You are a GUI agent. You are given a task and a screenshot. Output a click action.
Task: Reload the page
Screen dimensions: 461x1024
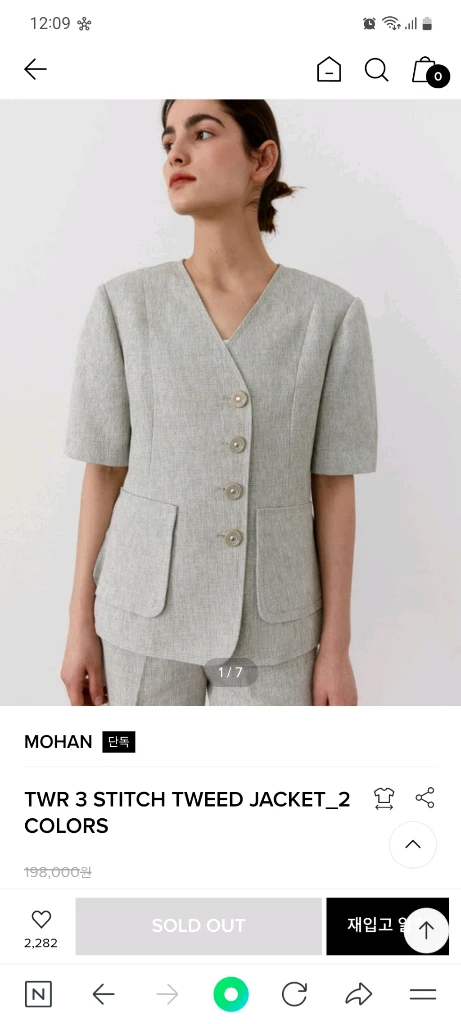tap(294, 995)
